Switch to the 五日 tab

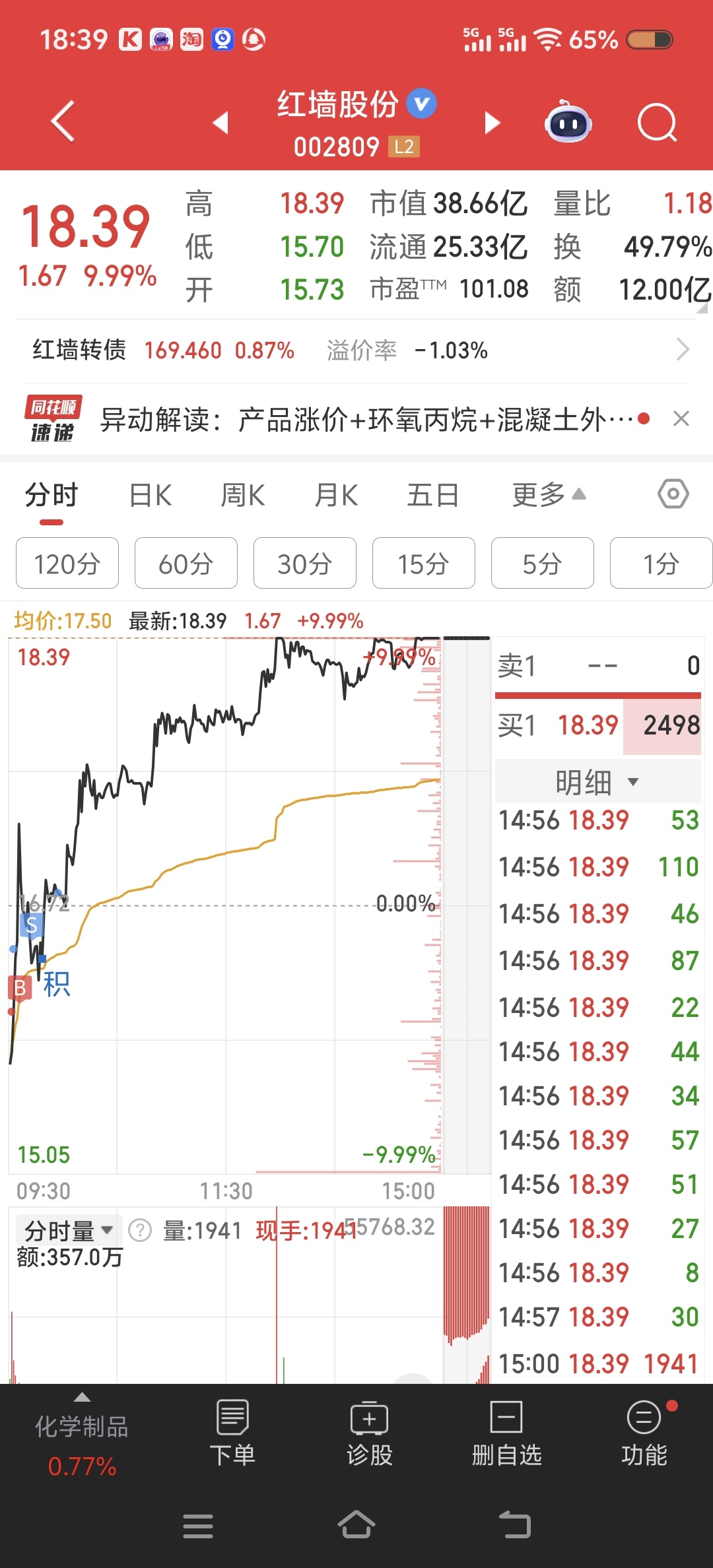click(432, 495)
